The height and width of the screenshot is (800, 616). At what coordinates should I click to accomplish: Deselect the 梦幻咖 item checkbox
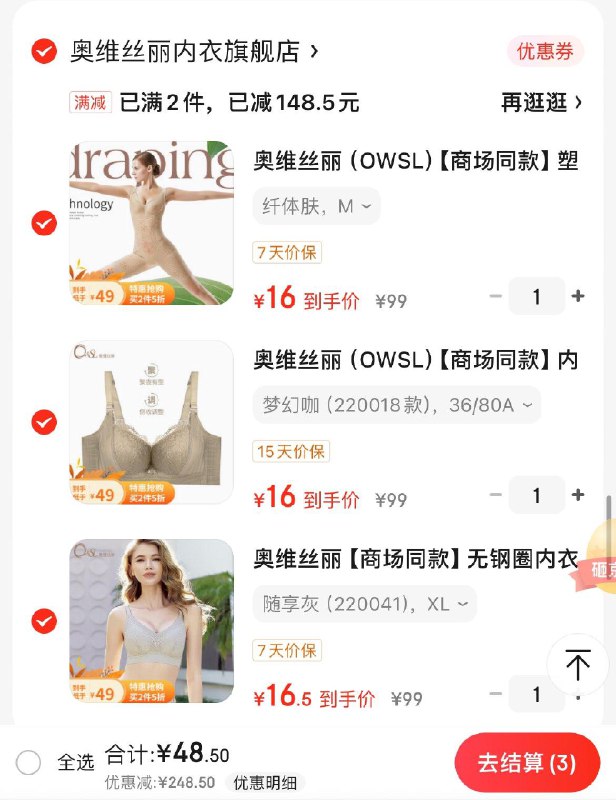click(x=44, y=422)
